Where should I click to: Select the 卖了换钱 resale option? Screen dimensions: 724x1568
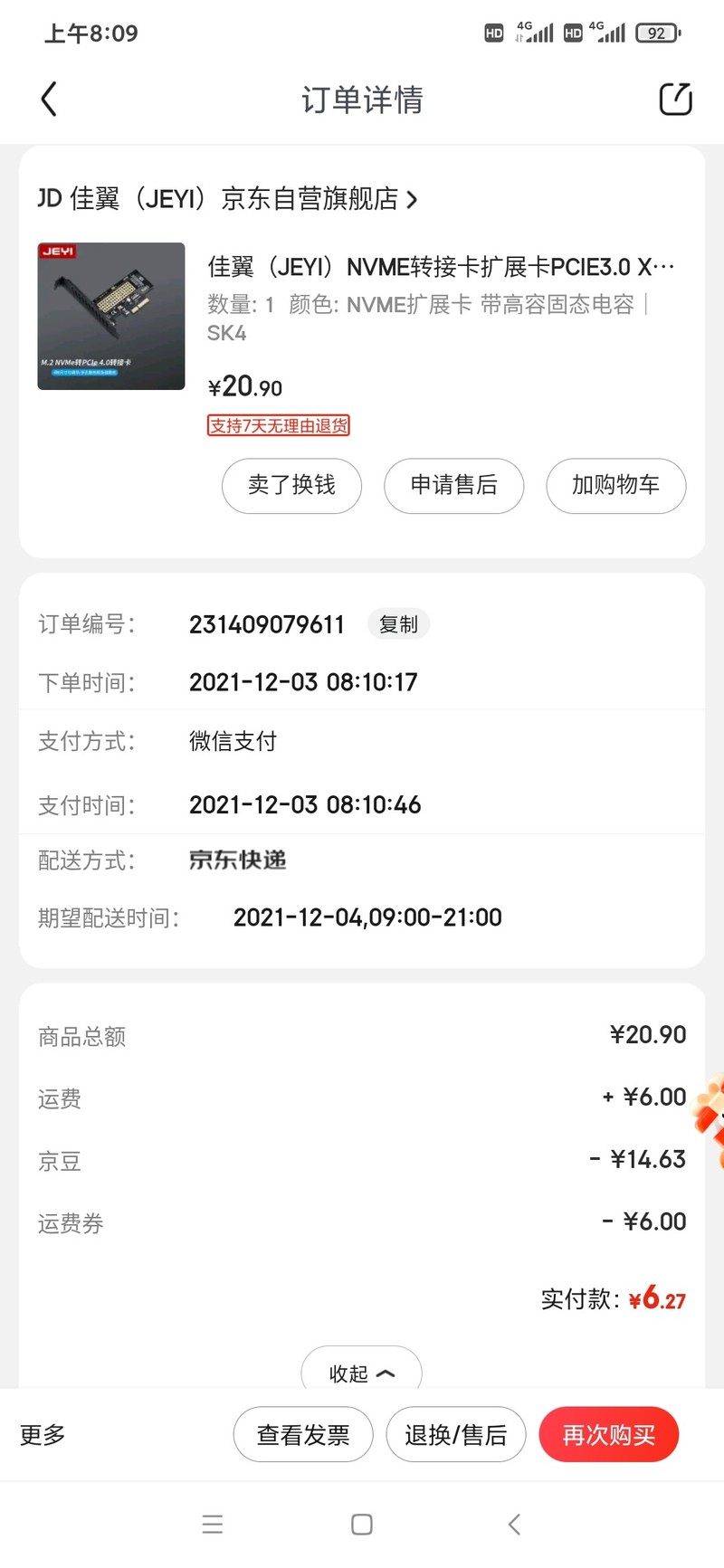point(291,486)
